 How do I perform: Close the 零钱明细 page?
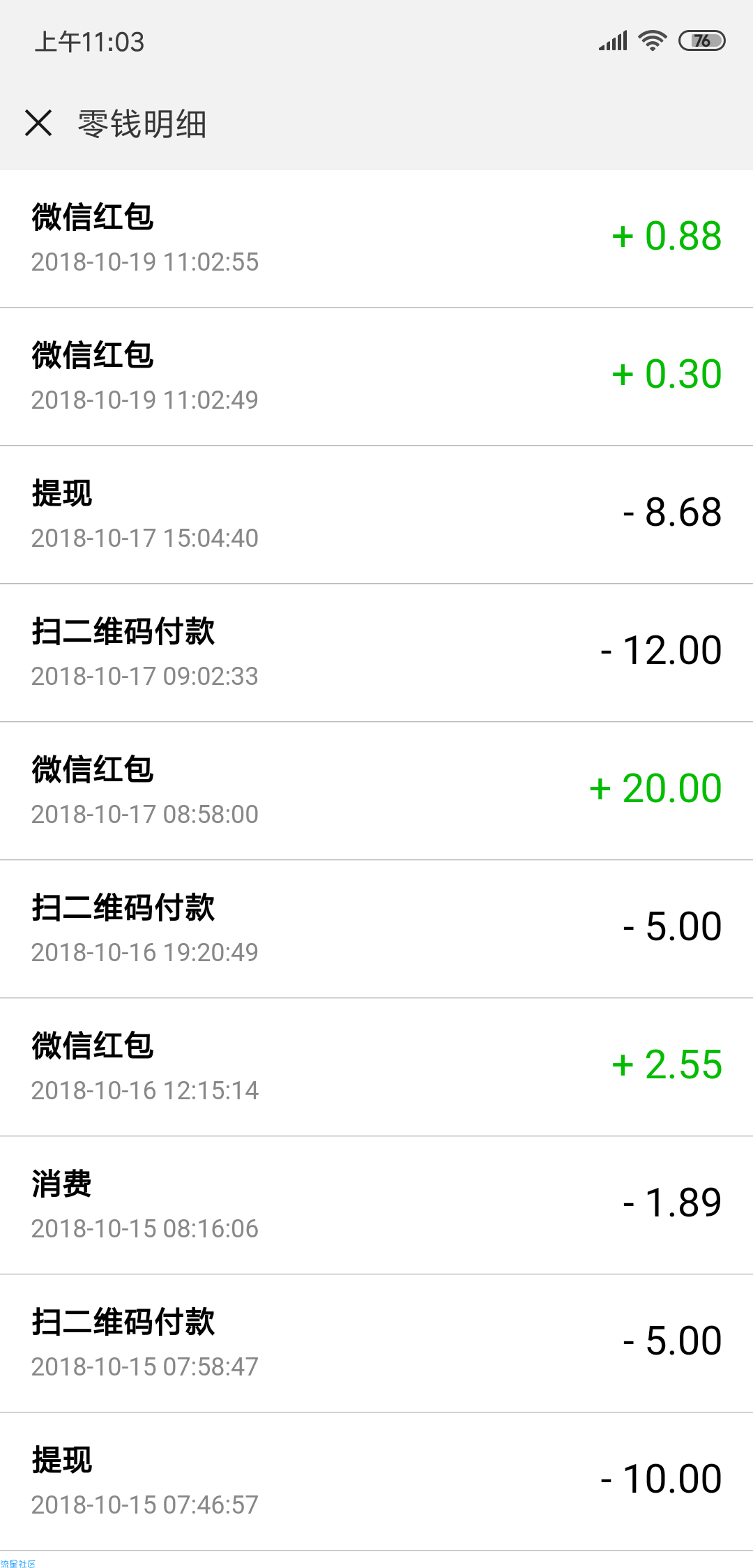(38, 123)
